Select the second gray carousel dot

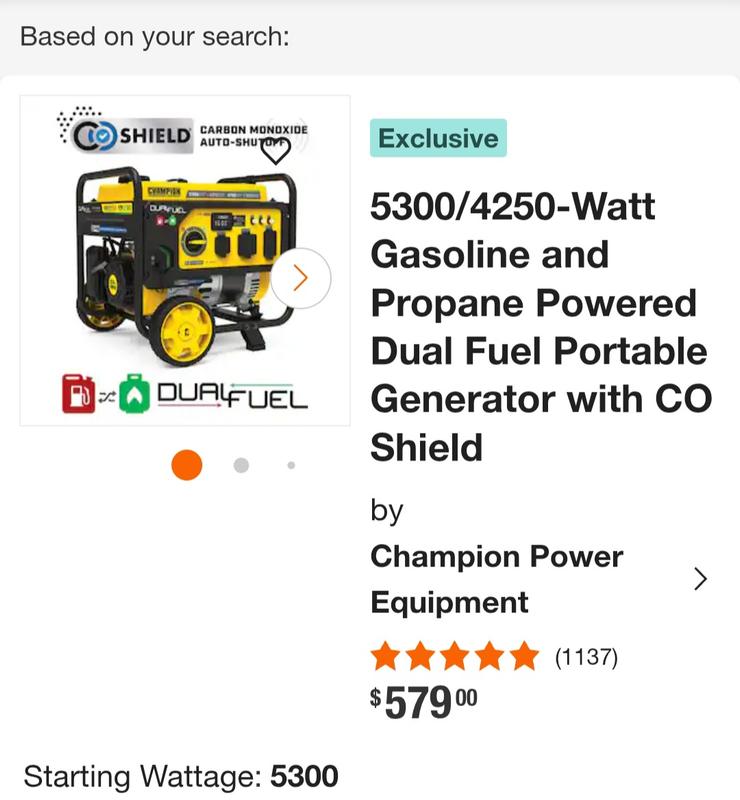[239, 463]
